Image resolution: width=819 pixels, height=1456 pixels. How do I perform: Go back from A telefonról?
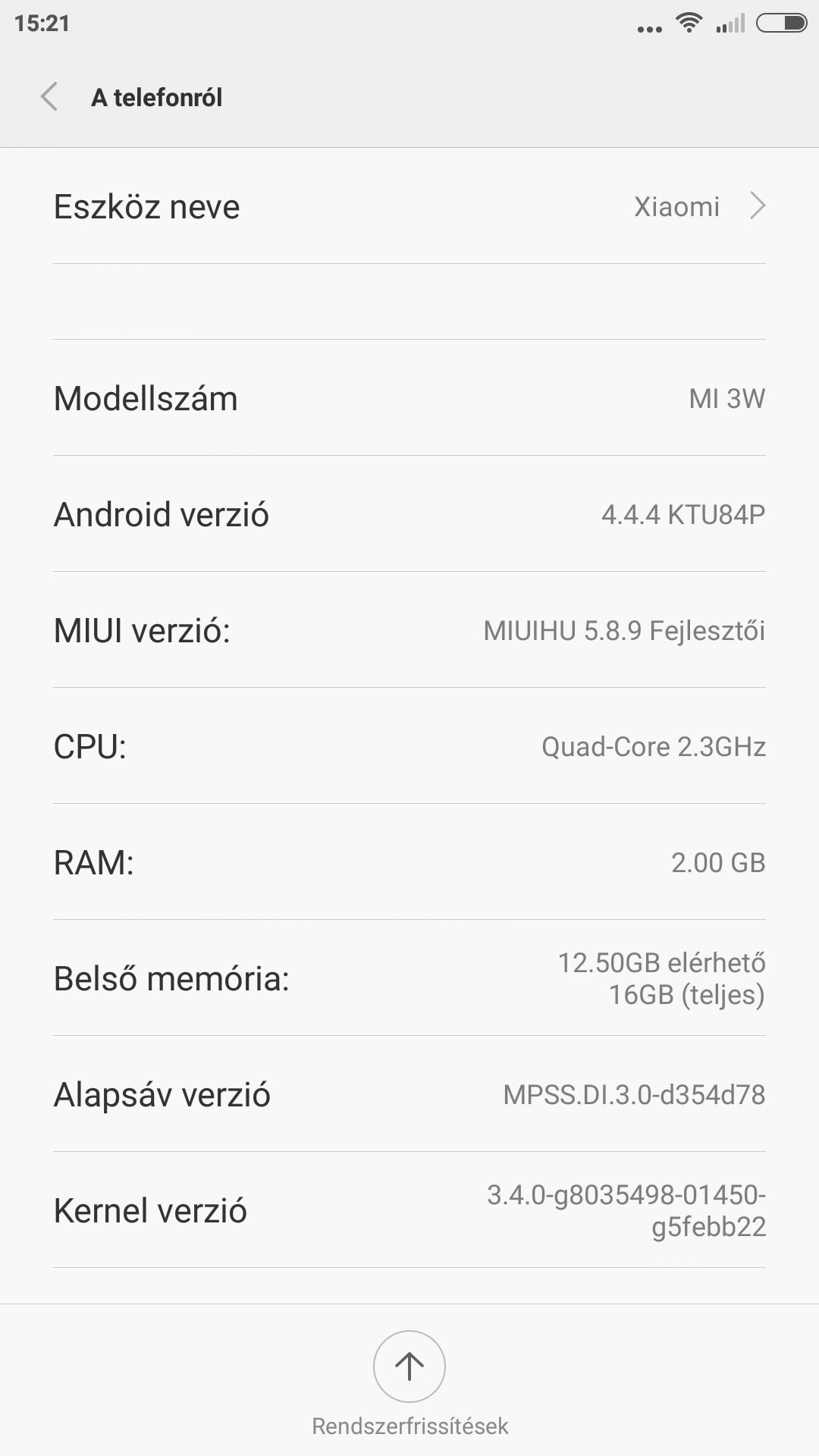49,97
